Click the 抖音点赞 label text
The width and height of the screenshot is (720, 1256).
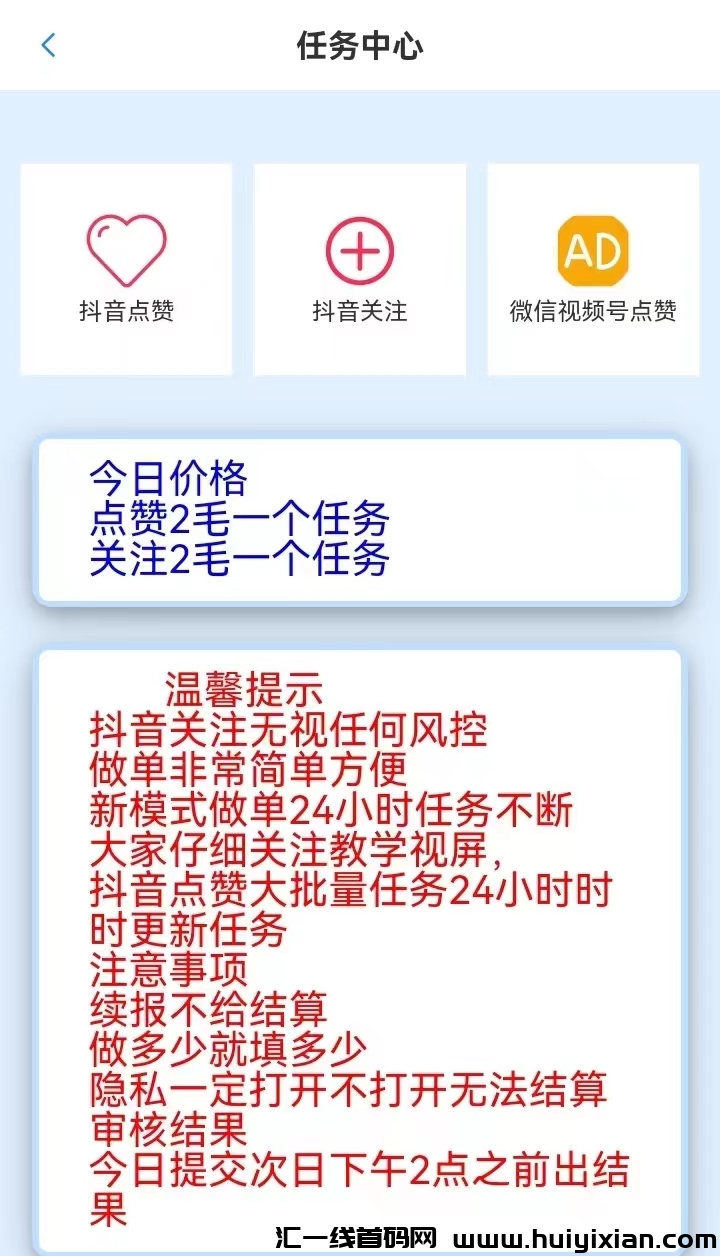pos(126,311)
